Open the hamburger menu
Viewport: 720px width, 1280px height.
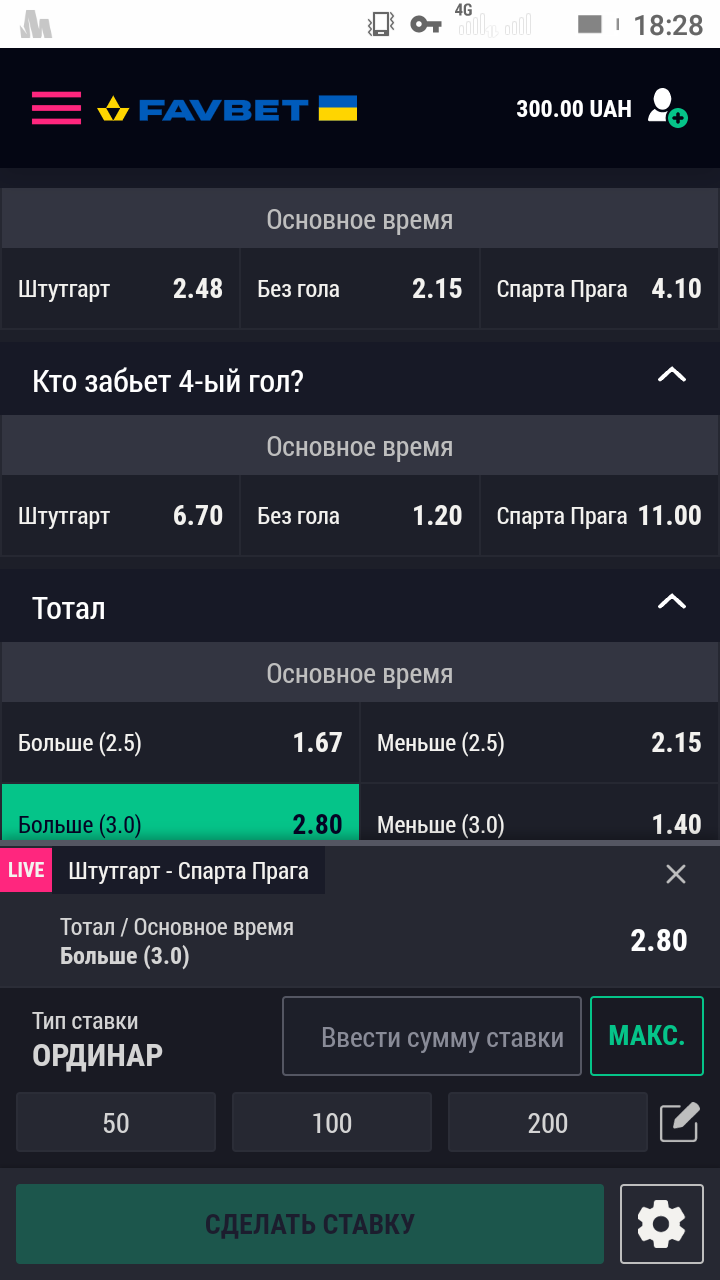click(55, 108)
